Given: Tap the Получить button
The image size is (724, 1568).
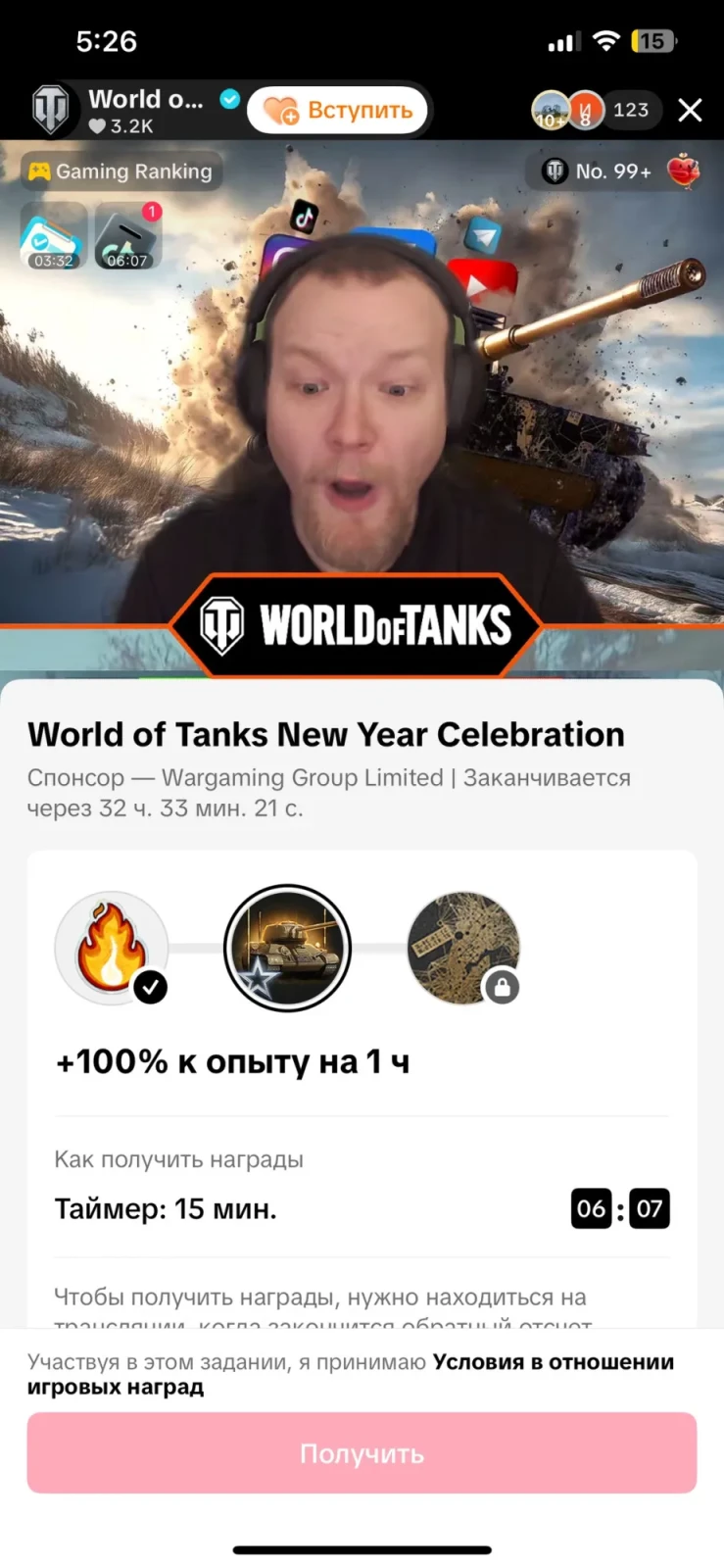Looking at the screenshot, I should pos(362,1452).
